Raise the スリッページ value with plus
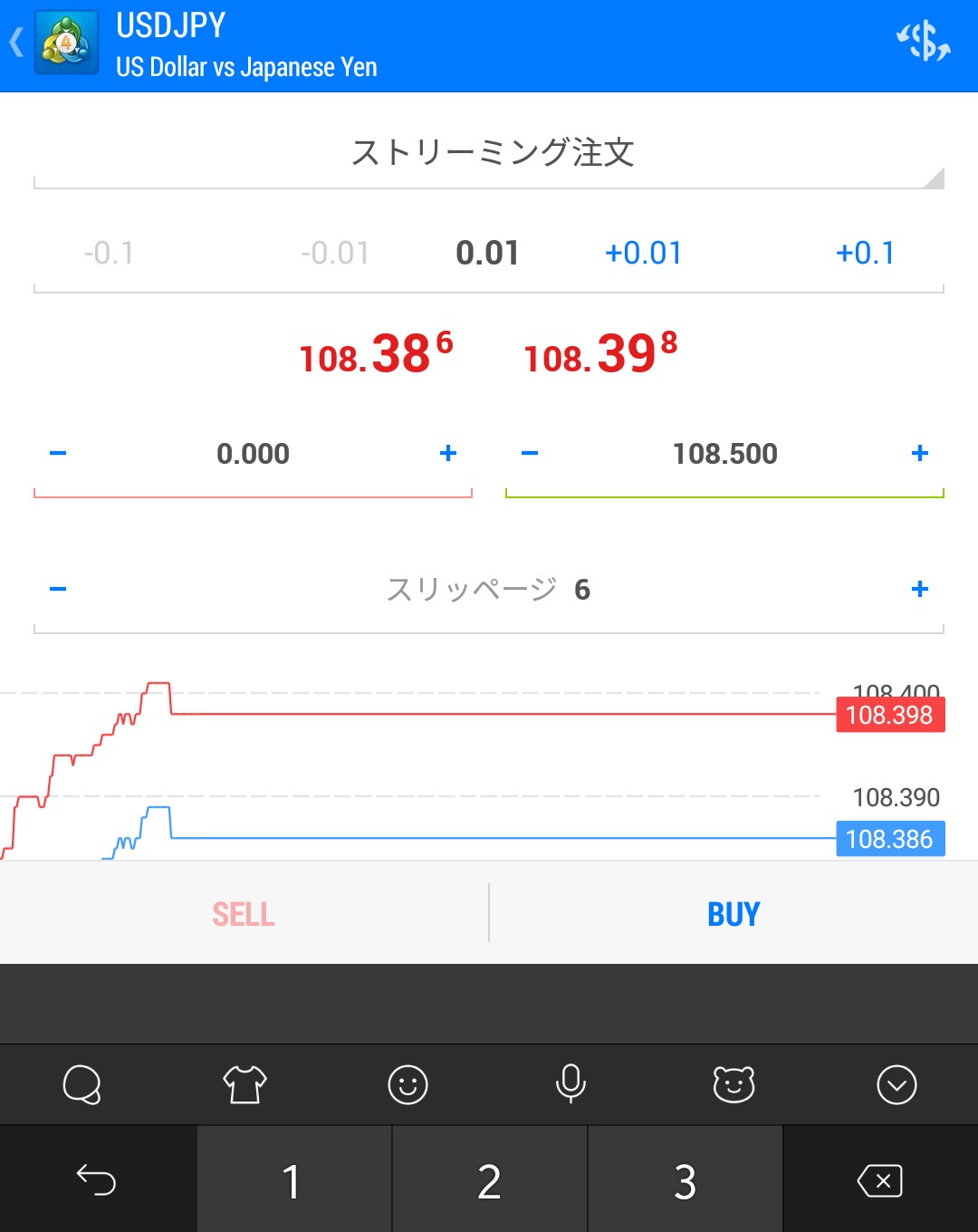Screen dimensions: 978x1232 click(919, 589)
